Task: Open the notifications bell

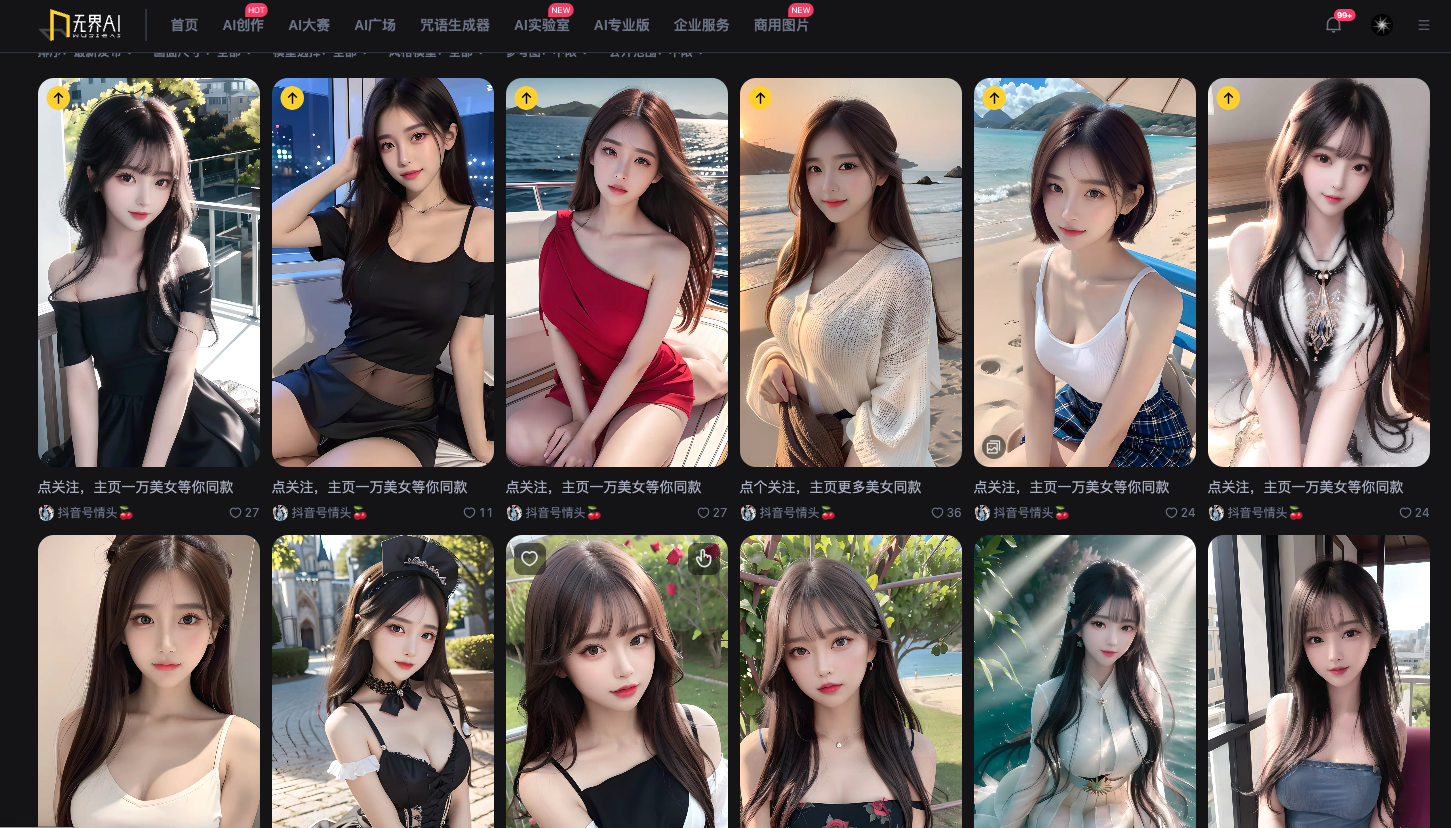Action: [x=1333, y=25]
